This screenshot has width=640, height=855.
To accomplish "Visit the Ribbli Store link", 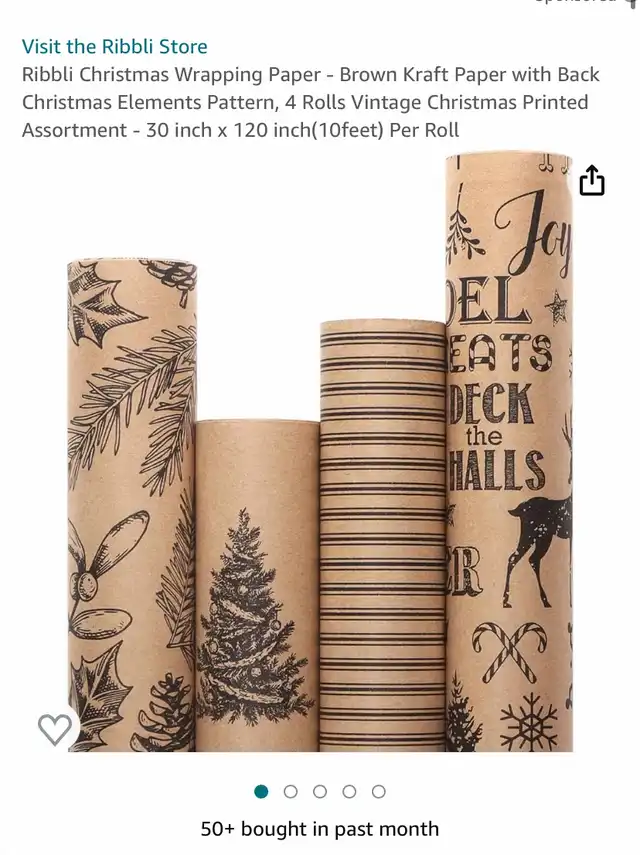I will click(x=115, y=46).
